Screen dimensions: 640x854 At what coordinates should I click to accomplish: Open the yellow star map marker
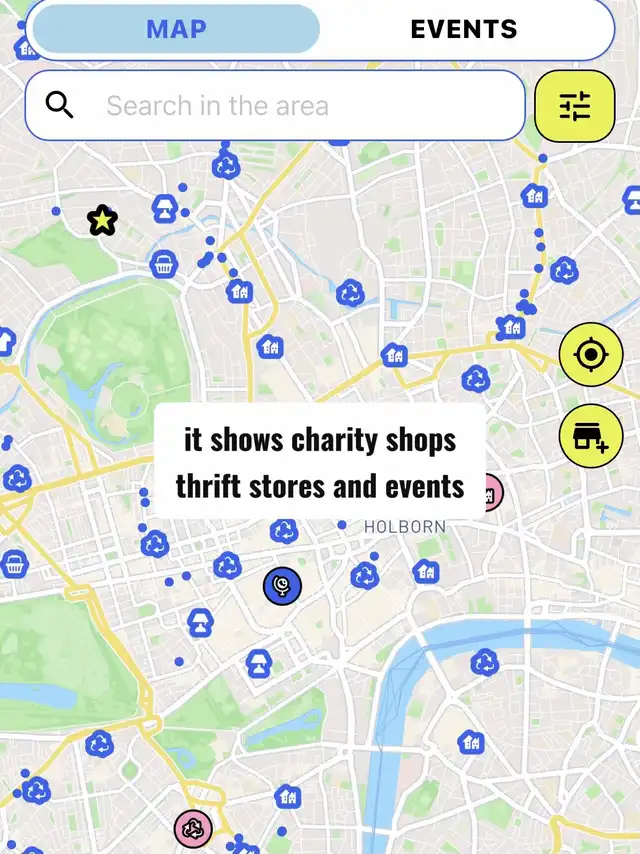pos(102,220)
